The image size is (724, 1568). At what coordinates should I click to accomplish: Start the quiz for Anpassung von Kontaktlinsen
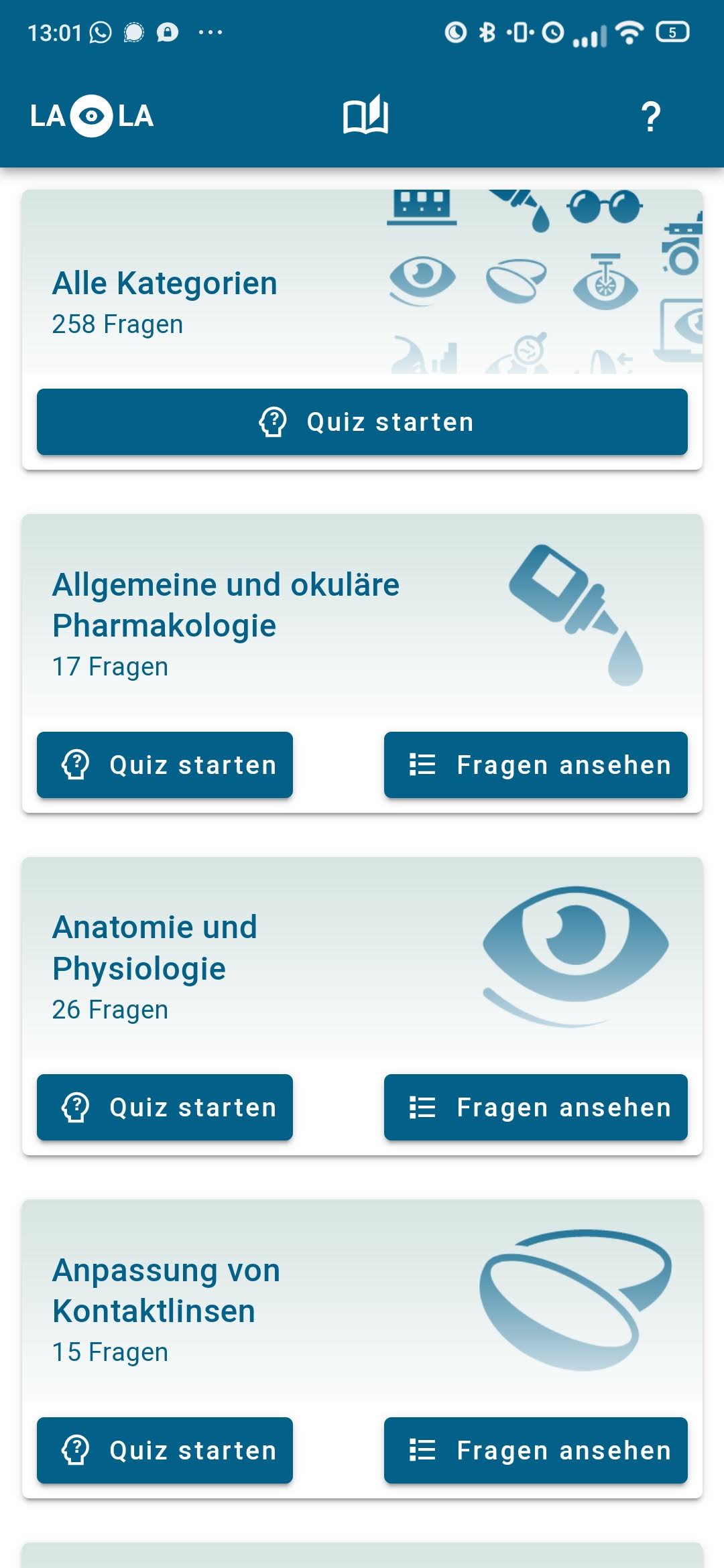point(164,1451)
